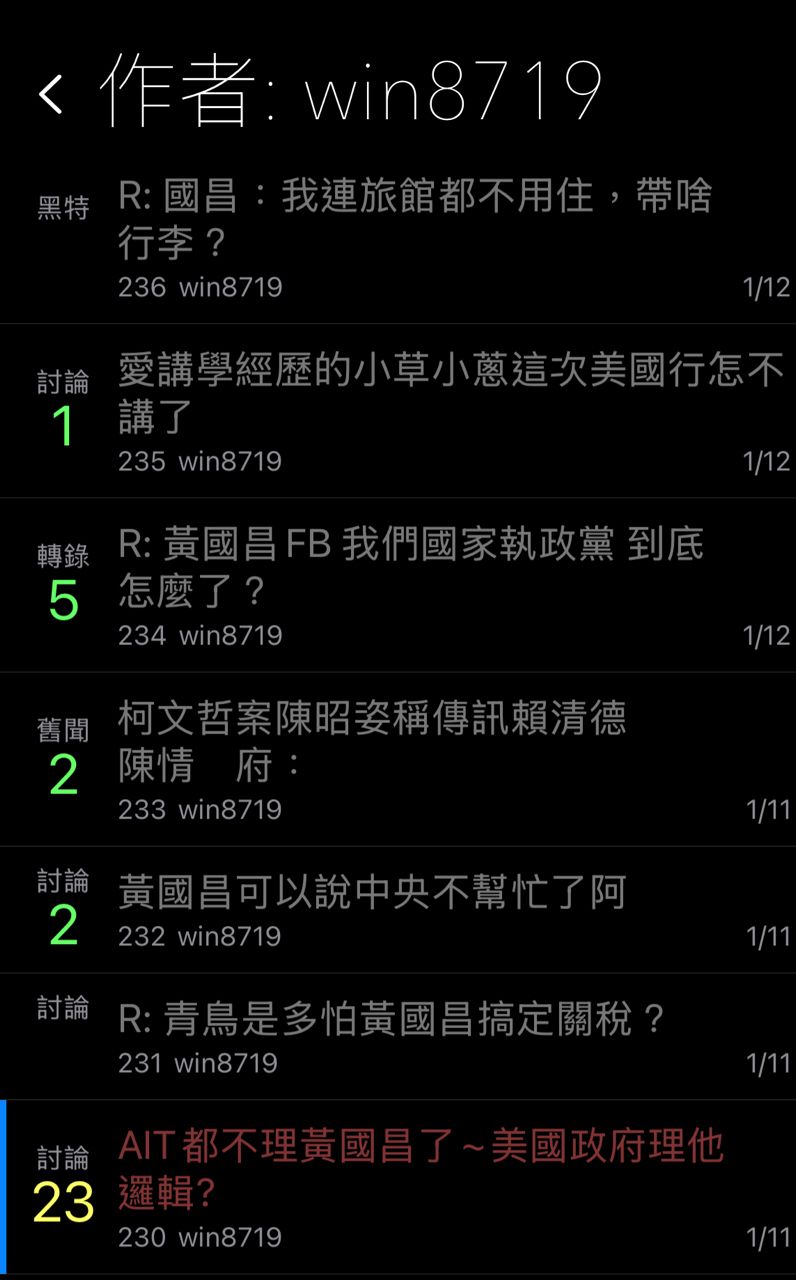The width and height of the screenshot is (796, 1280).
Task: Open the old news post 柯文哲案陳昭姿
Action: pyautogui.click(x=372, y=741)
